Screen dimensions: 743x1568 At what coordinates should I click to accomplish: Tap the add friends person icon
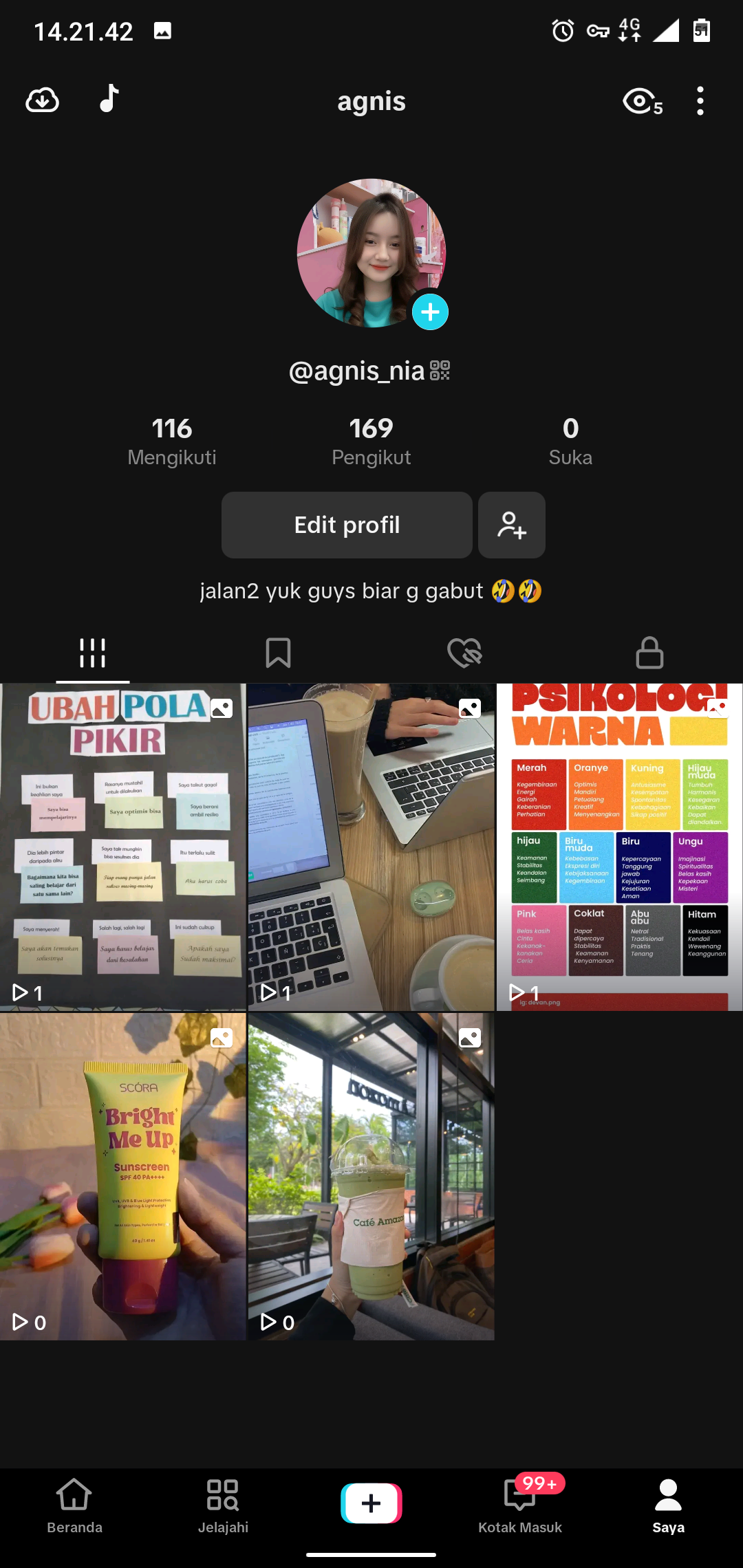(512, 525)
